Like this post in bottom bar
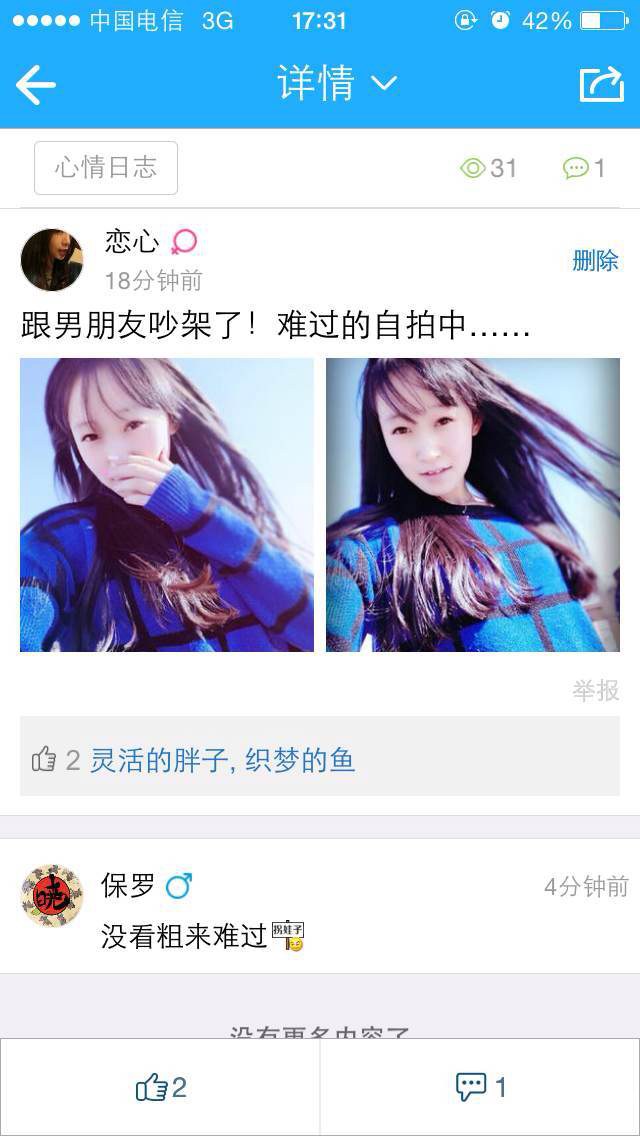This screenshot has height=1136, width=640. click(160, 1087)
